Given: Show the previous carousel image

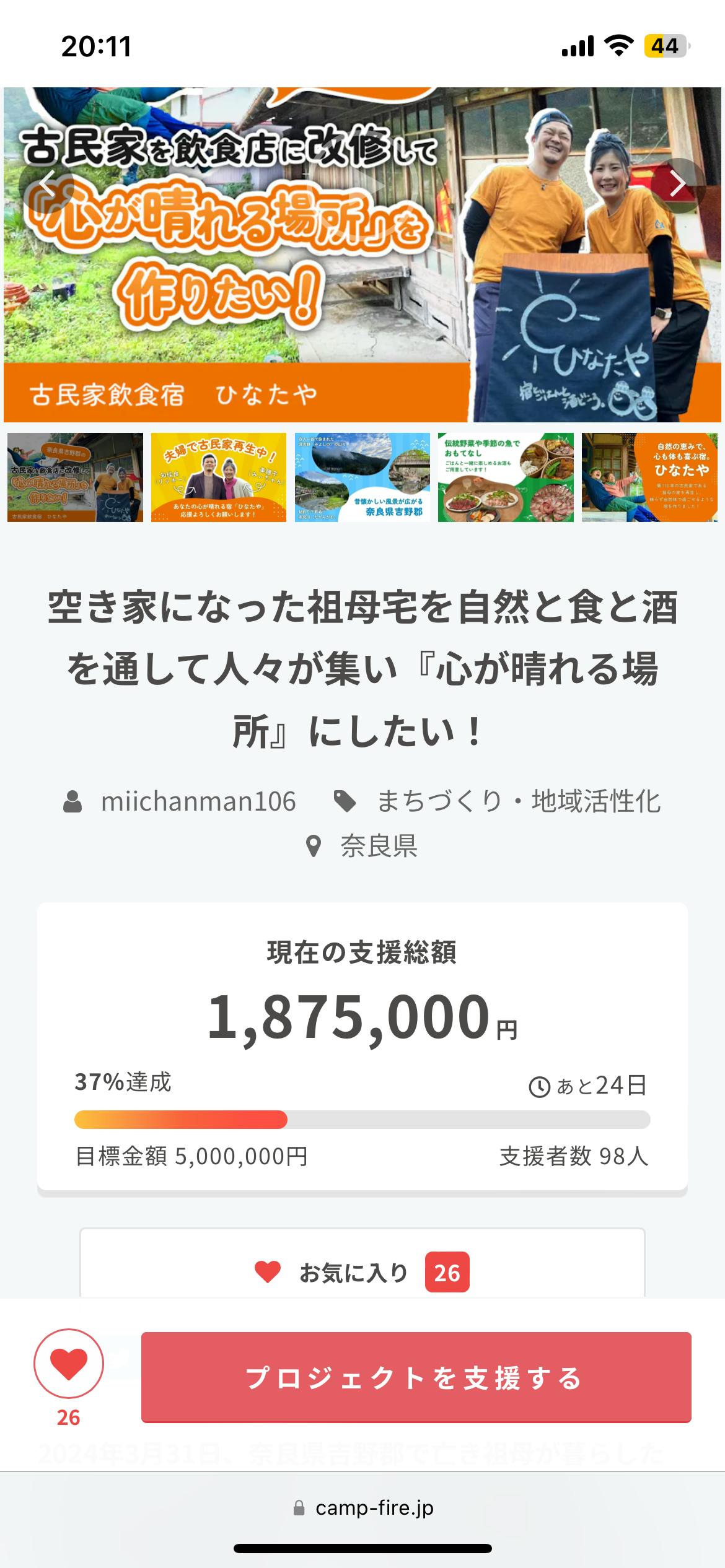Looking at the screenshot, I should pos(47,185).
